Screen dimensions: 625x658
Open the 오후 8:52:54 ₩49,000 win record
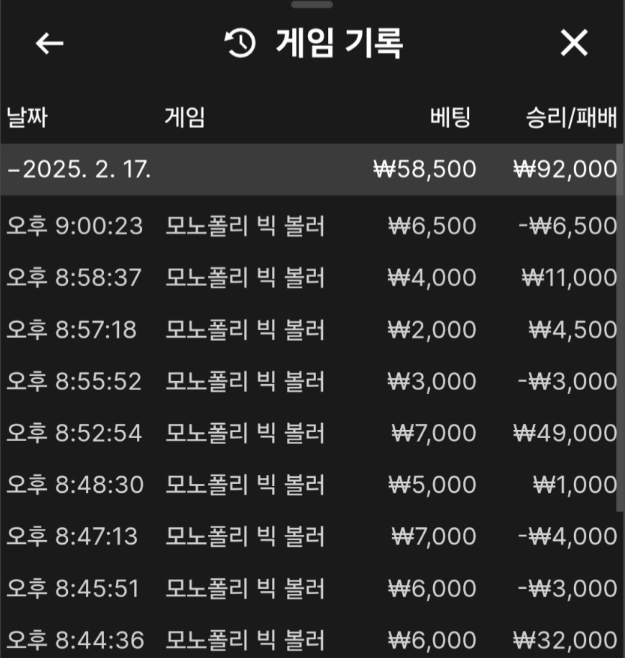(x=310, y=433)
